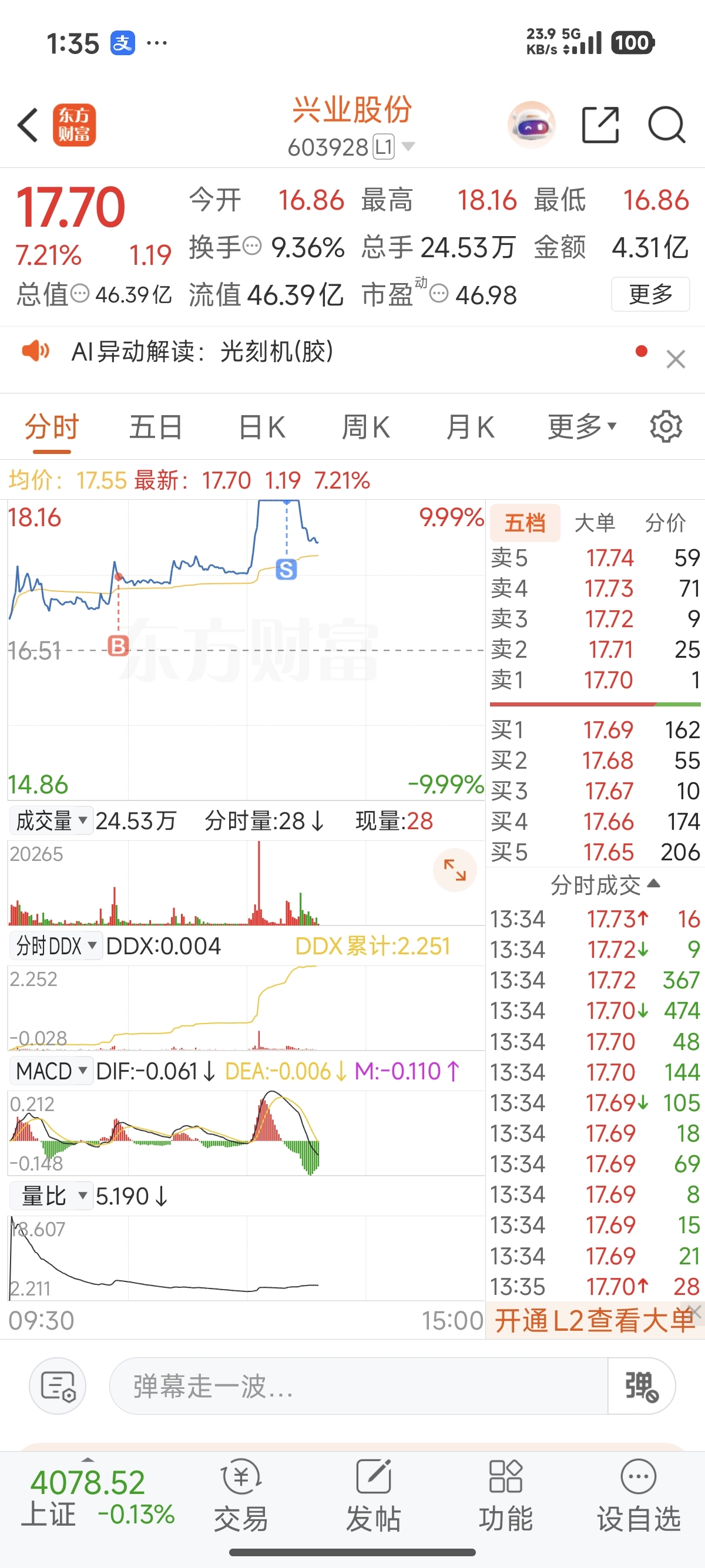Switch to 五日 chart tab
This screenshot has height=1568, width=705.
tap(155, 428)
